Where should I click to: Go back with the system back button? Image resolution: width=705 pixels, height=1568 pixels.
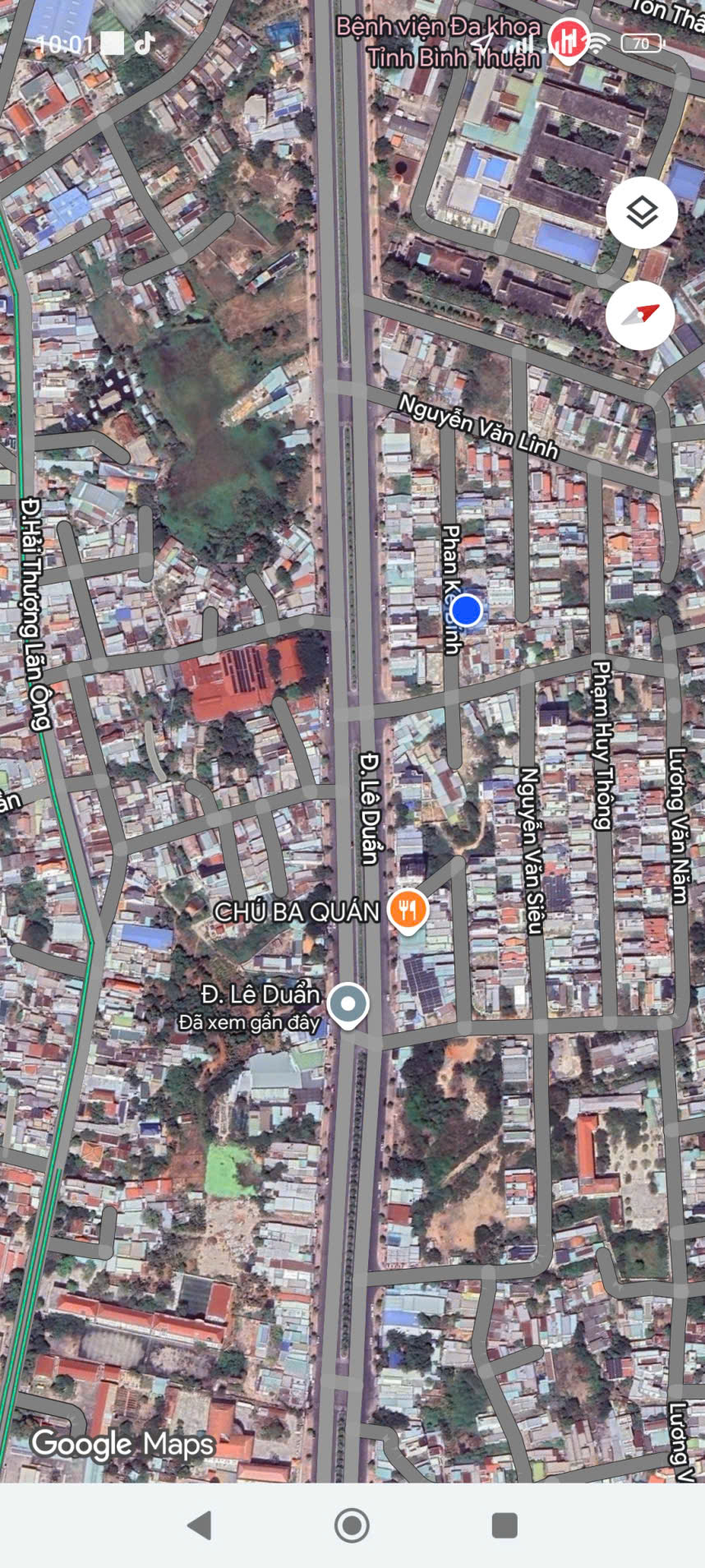[200, 1525]
